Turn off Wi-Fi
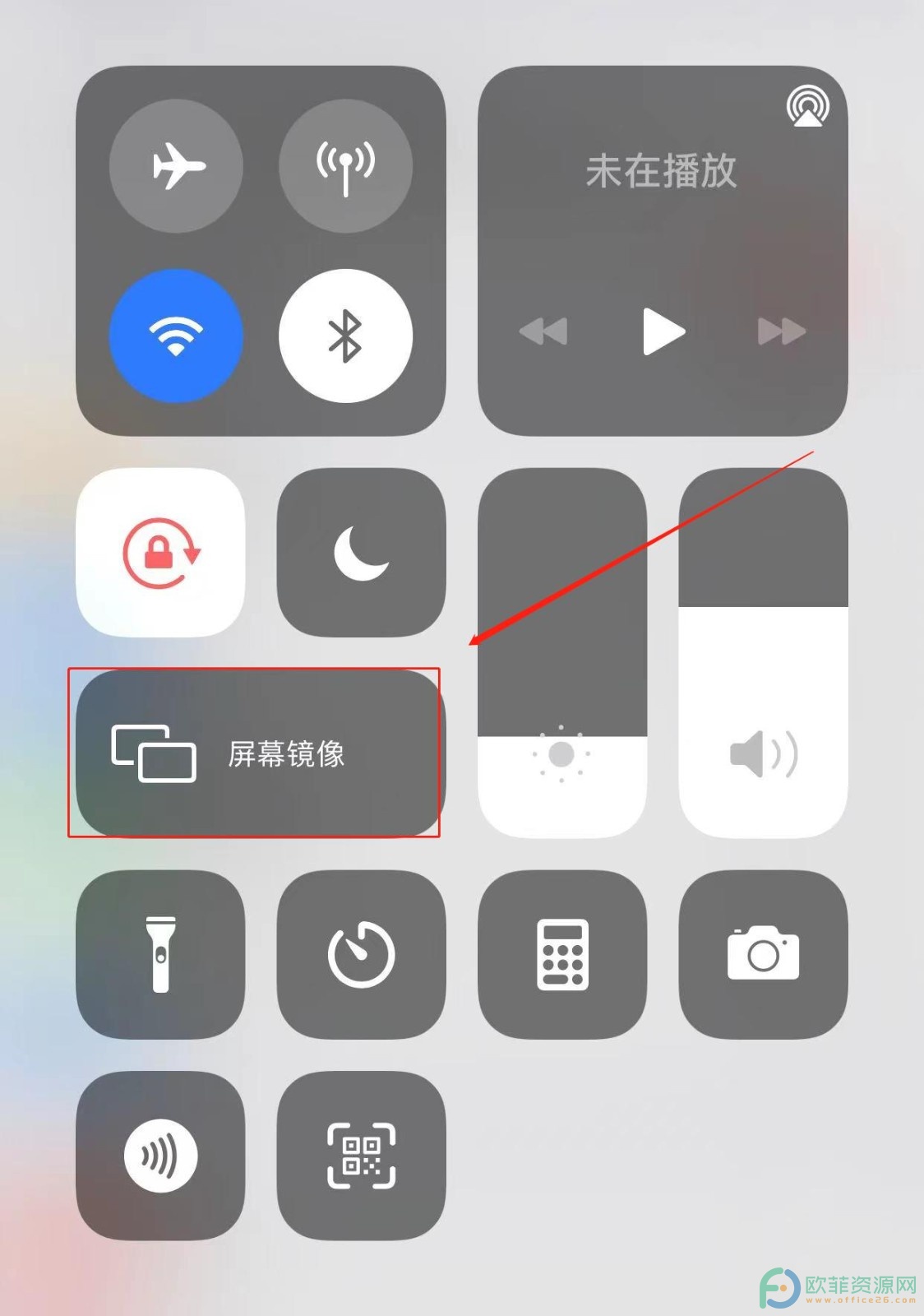Screen dimensions: 924x1316 click(176, 336)
